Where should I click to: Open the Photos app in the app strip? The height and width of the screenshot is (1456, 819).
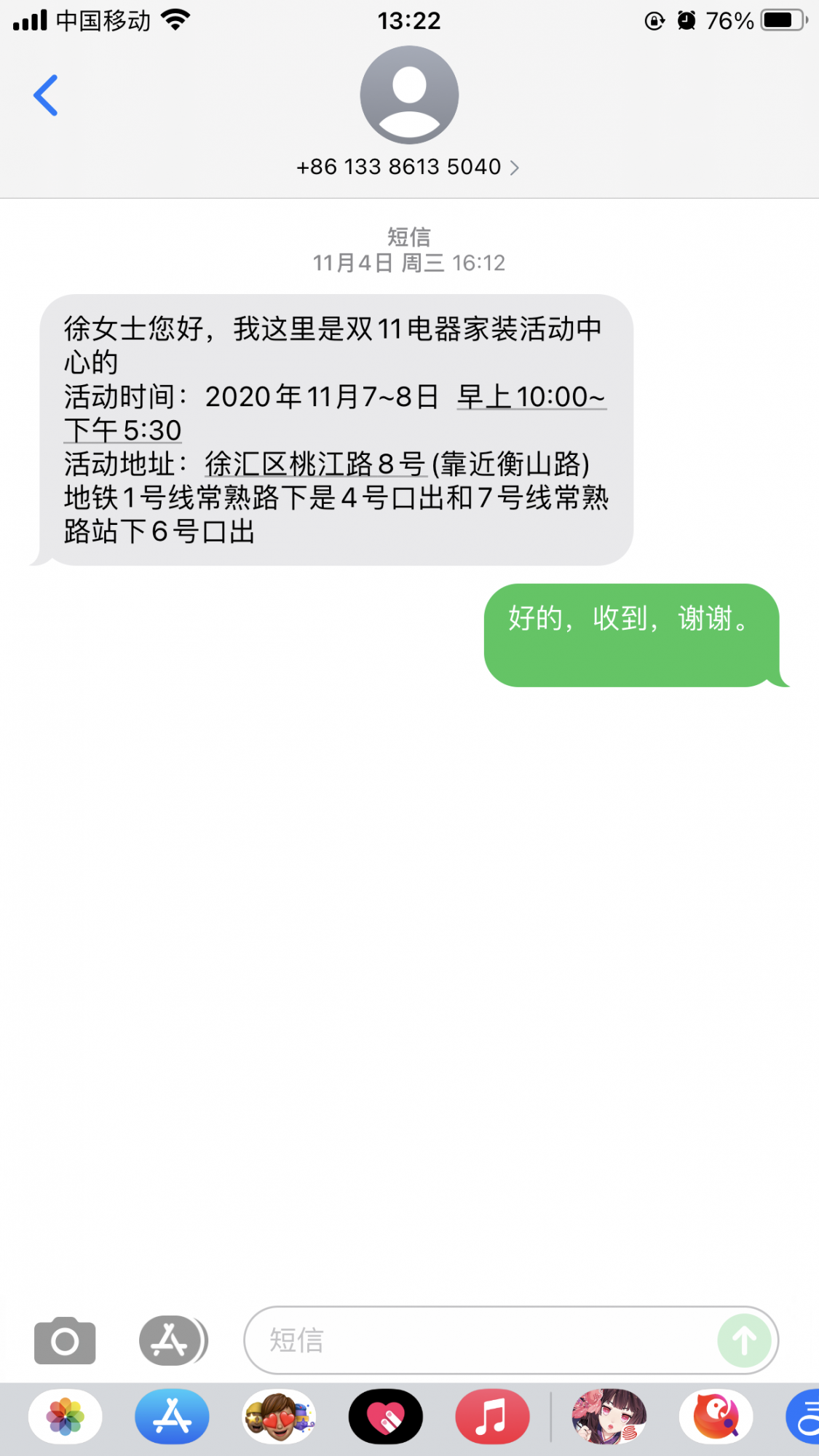(66, 1417)
